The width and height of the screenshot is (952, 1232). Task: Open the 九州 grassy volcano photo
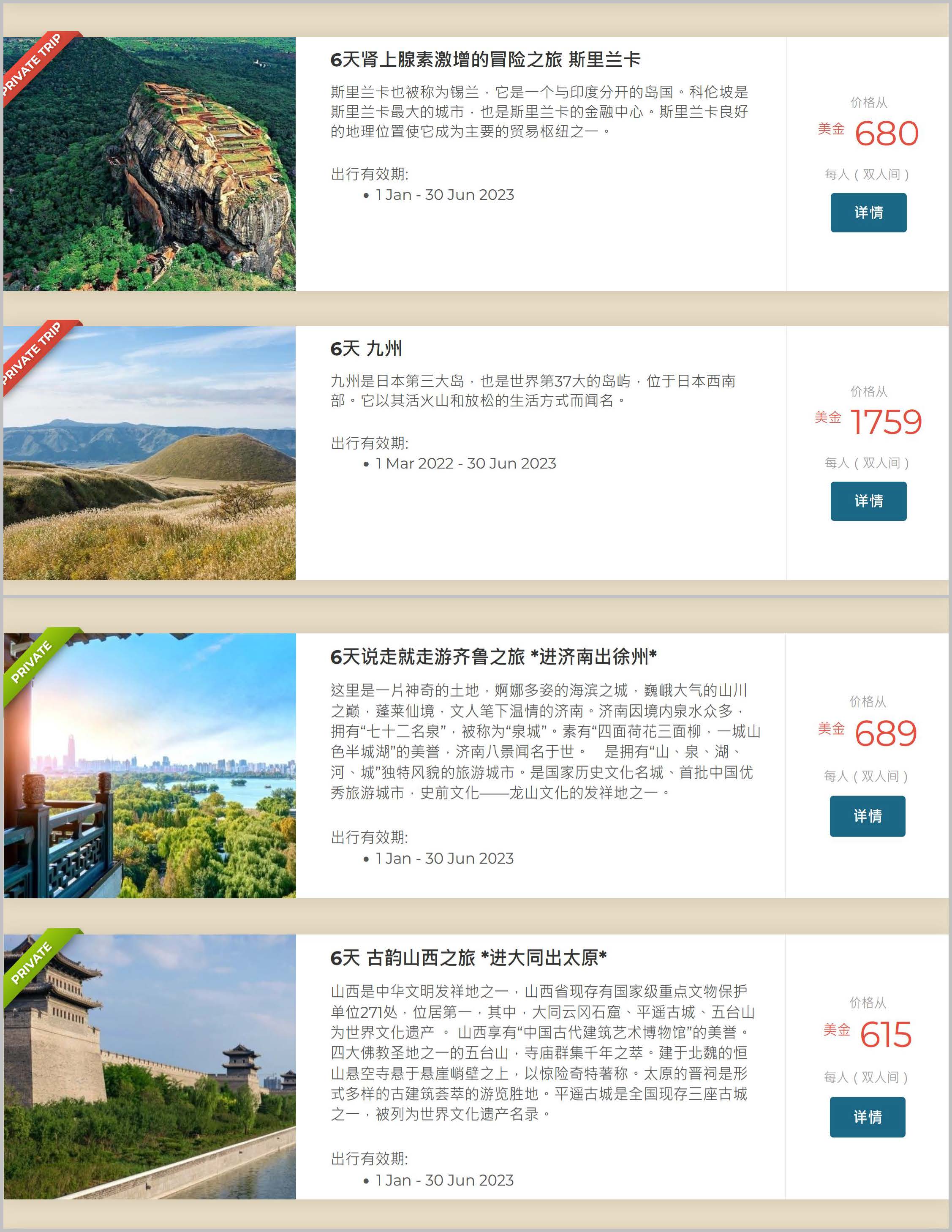pos(150,453)
